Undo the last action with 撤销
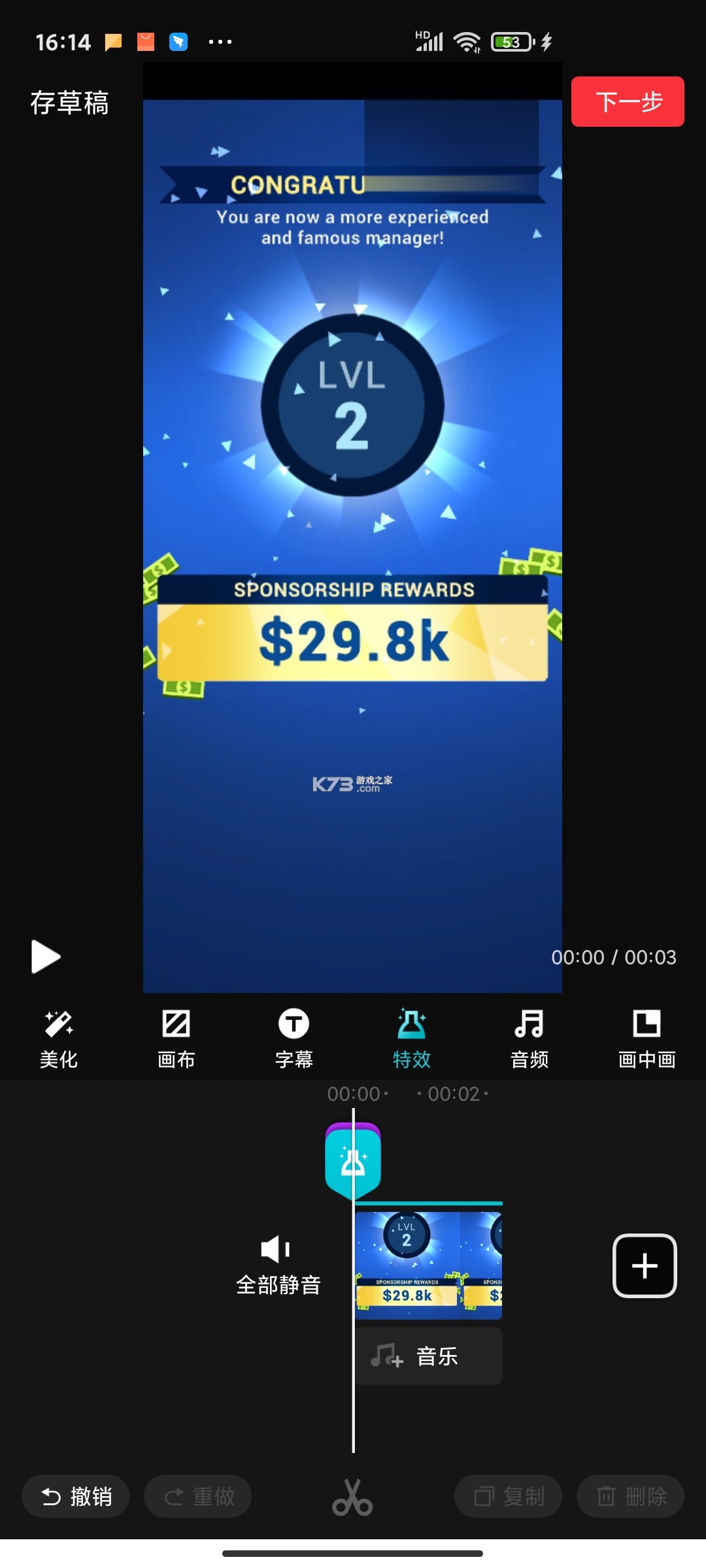Screen dimensions: 706x1568 pyautogui.click(x=76, y=1496)
